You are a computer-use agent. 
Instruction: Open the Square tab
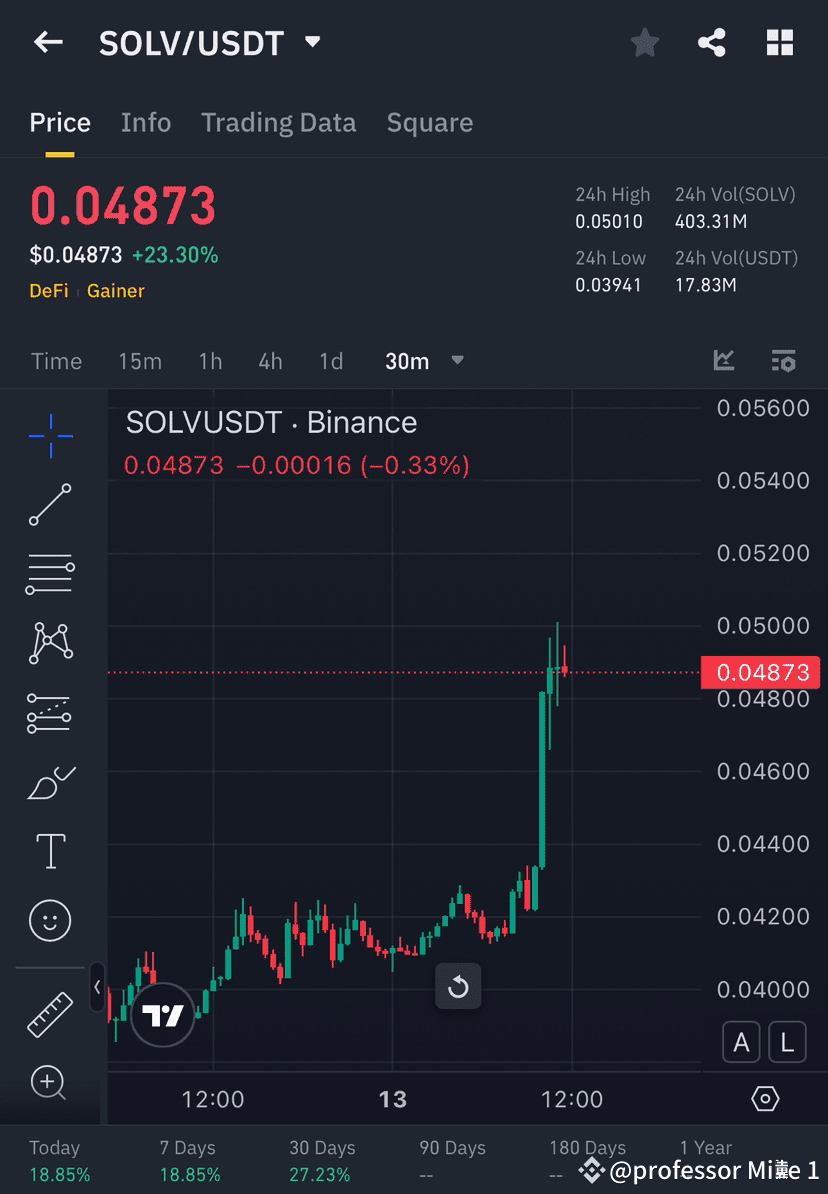(x=430, y=122)
